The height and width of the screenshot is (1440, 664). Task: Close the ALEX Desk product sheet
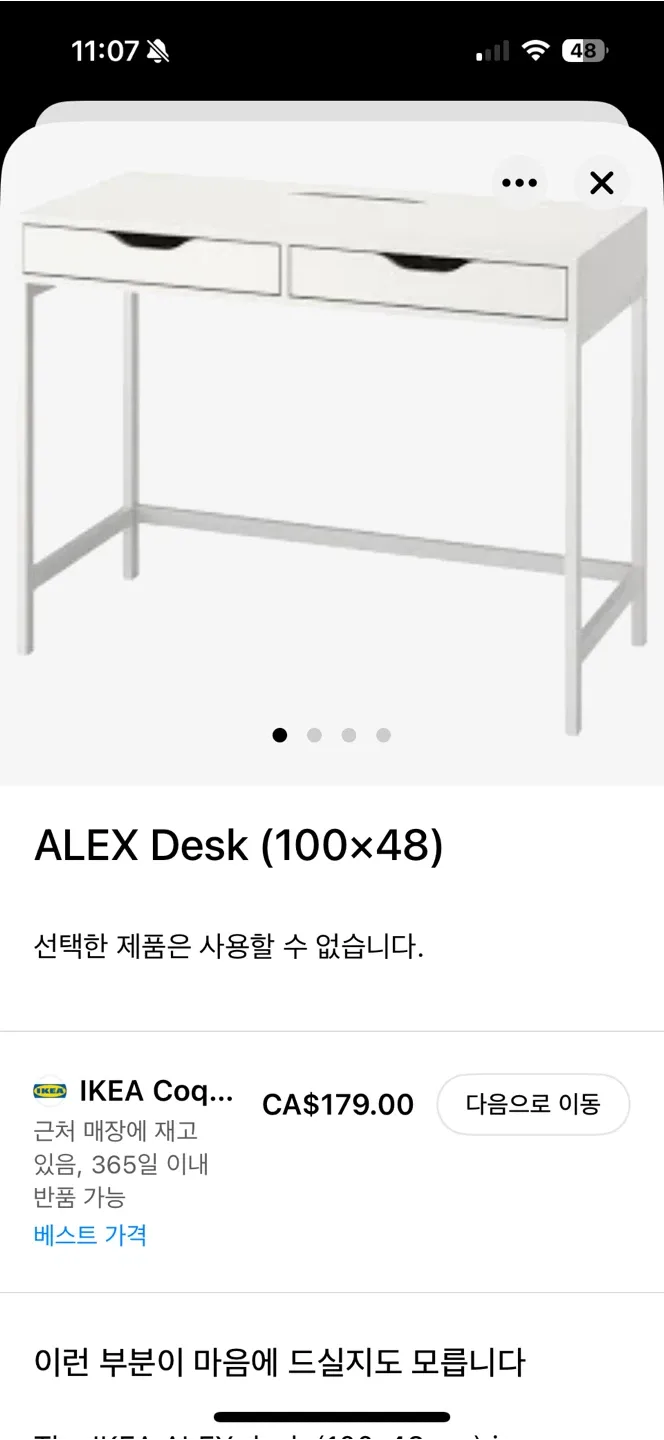coord(601,183)
